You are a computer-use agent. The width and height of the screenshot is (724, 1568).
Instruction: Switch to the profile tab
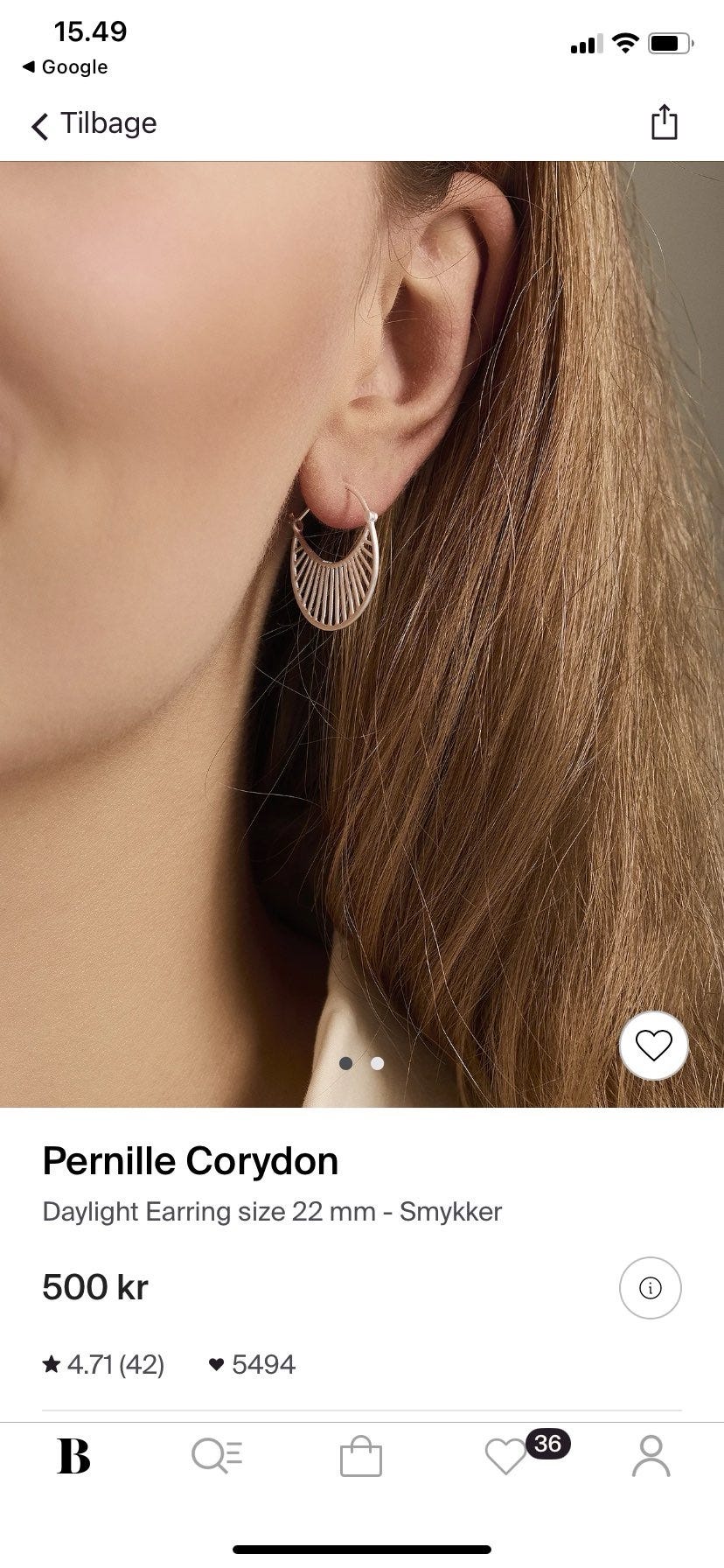pyautogui.click(x=651, y=1457)
